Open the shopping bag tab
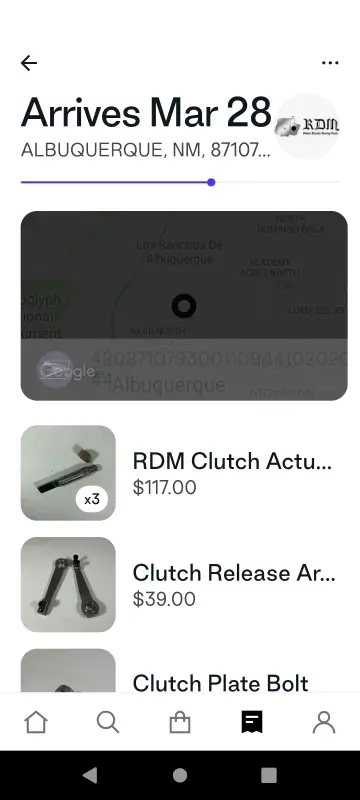 click(x=180, y=722)
